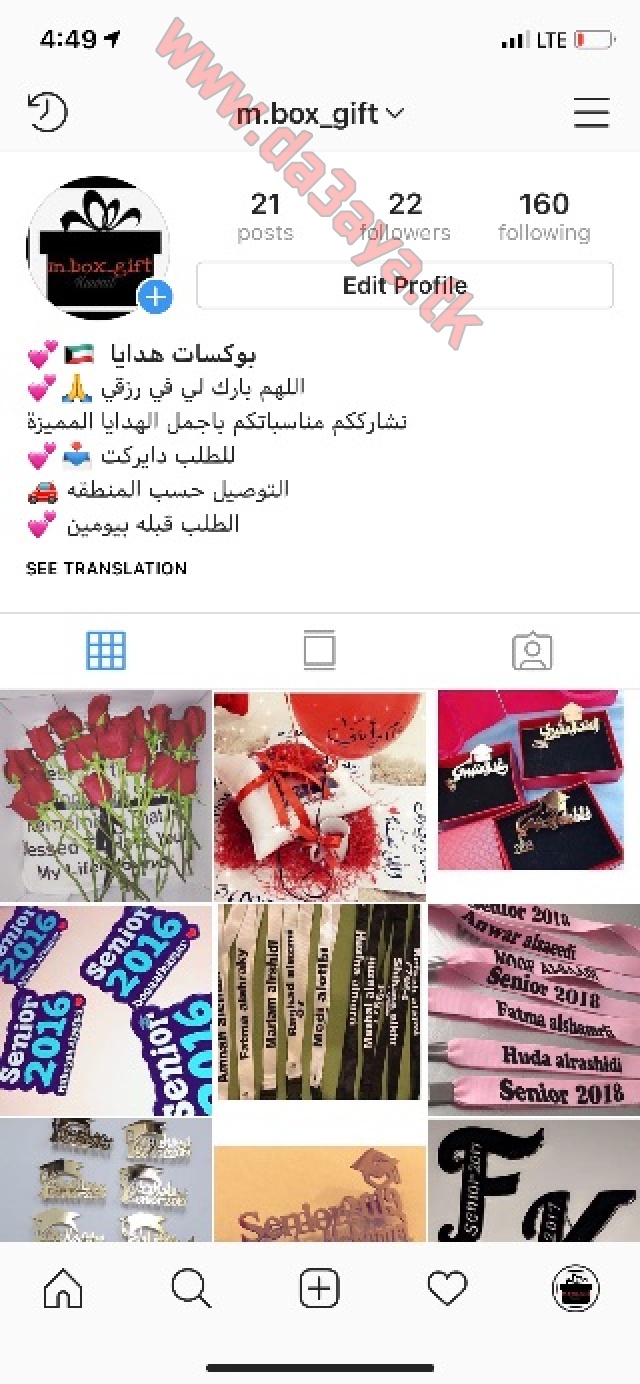Open the archive clock icon
The width and height of the screenshot is (640, 1384).
pyautogui.click(x=47, y=112)
